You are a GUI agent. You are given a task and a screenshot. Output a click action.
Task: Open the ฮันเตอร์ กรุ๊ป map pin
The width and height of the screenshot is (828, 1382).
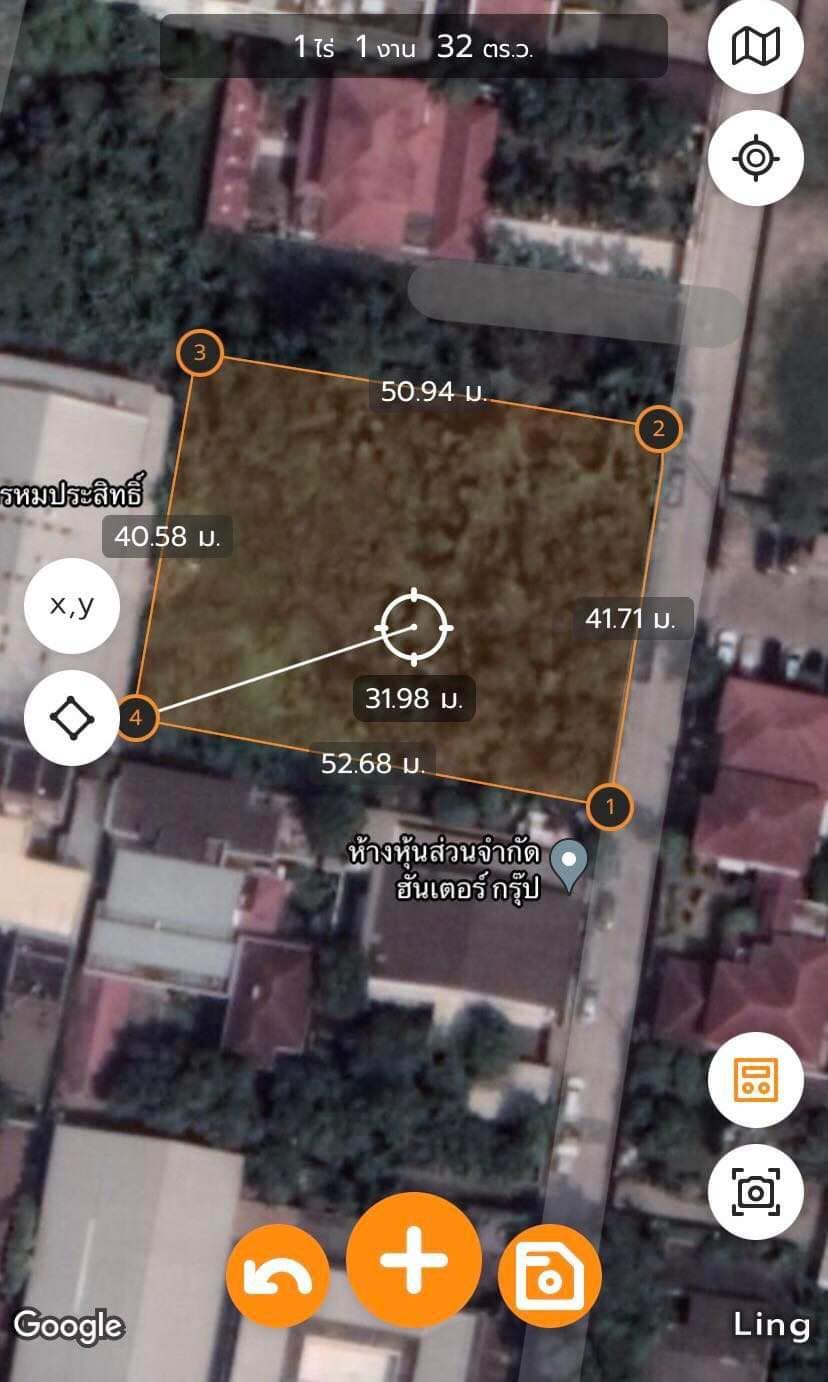[x=571, y=866]
